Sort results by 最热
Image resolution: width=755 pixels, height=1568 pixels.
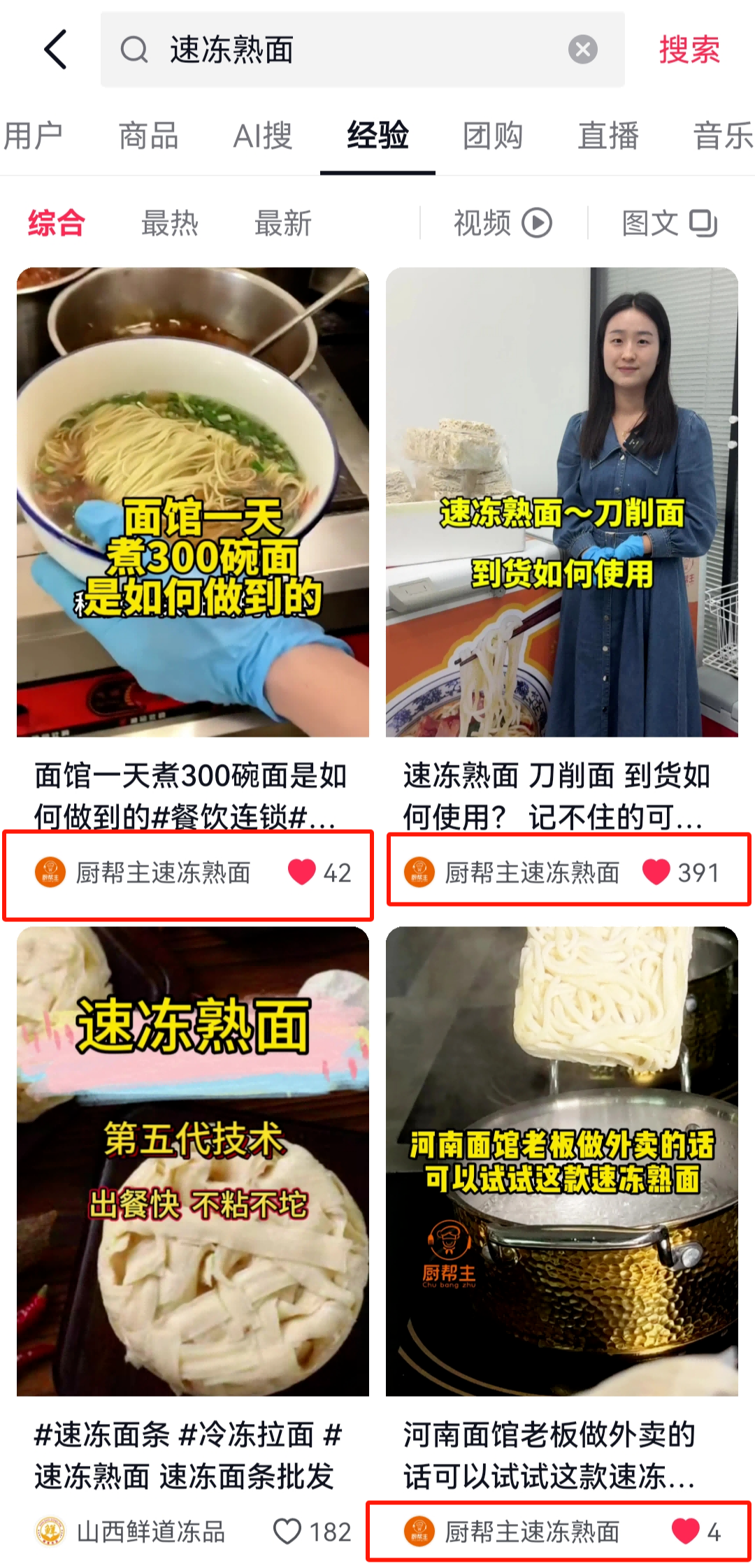click(170, 224)
